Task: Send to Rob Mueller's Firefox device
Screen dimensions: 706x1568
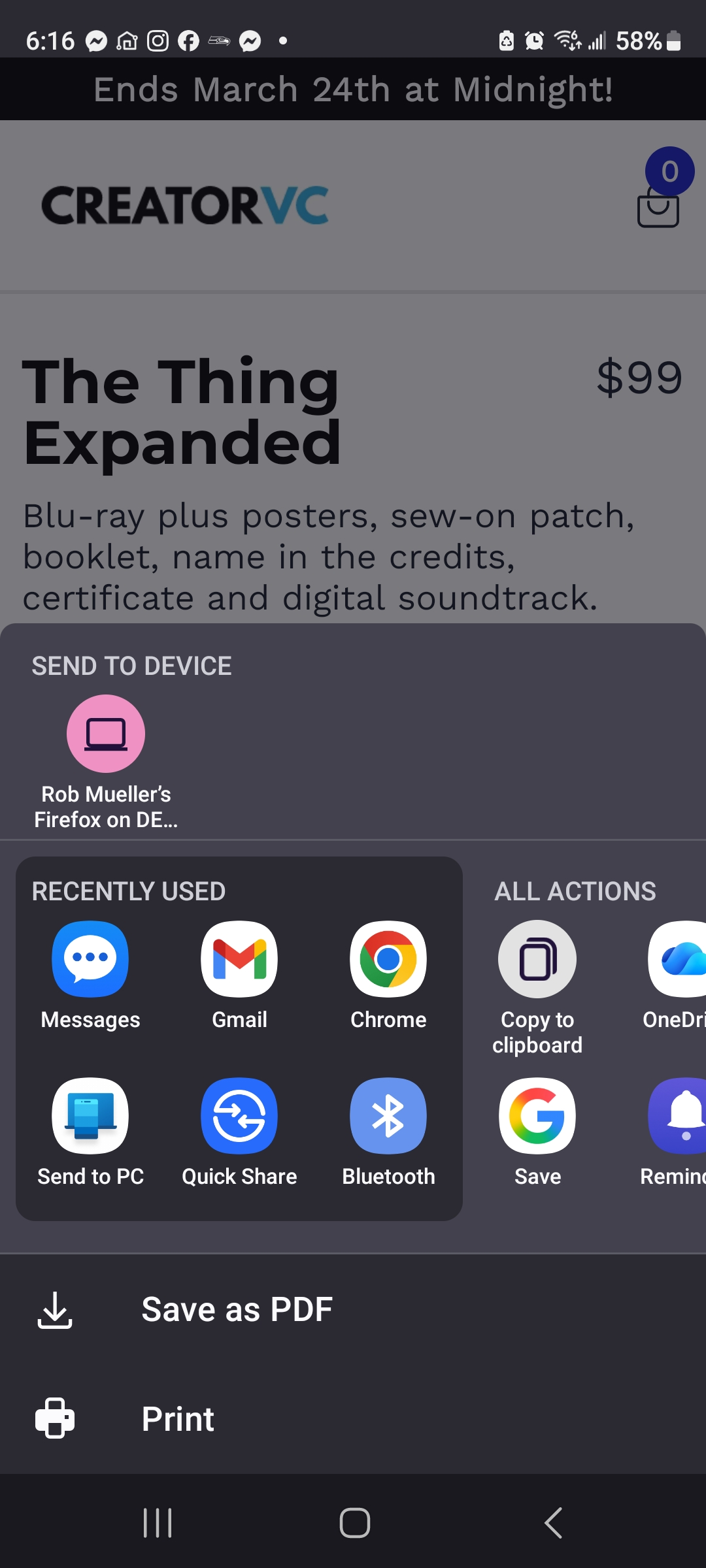Action: 106,734
